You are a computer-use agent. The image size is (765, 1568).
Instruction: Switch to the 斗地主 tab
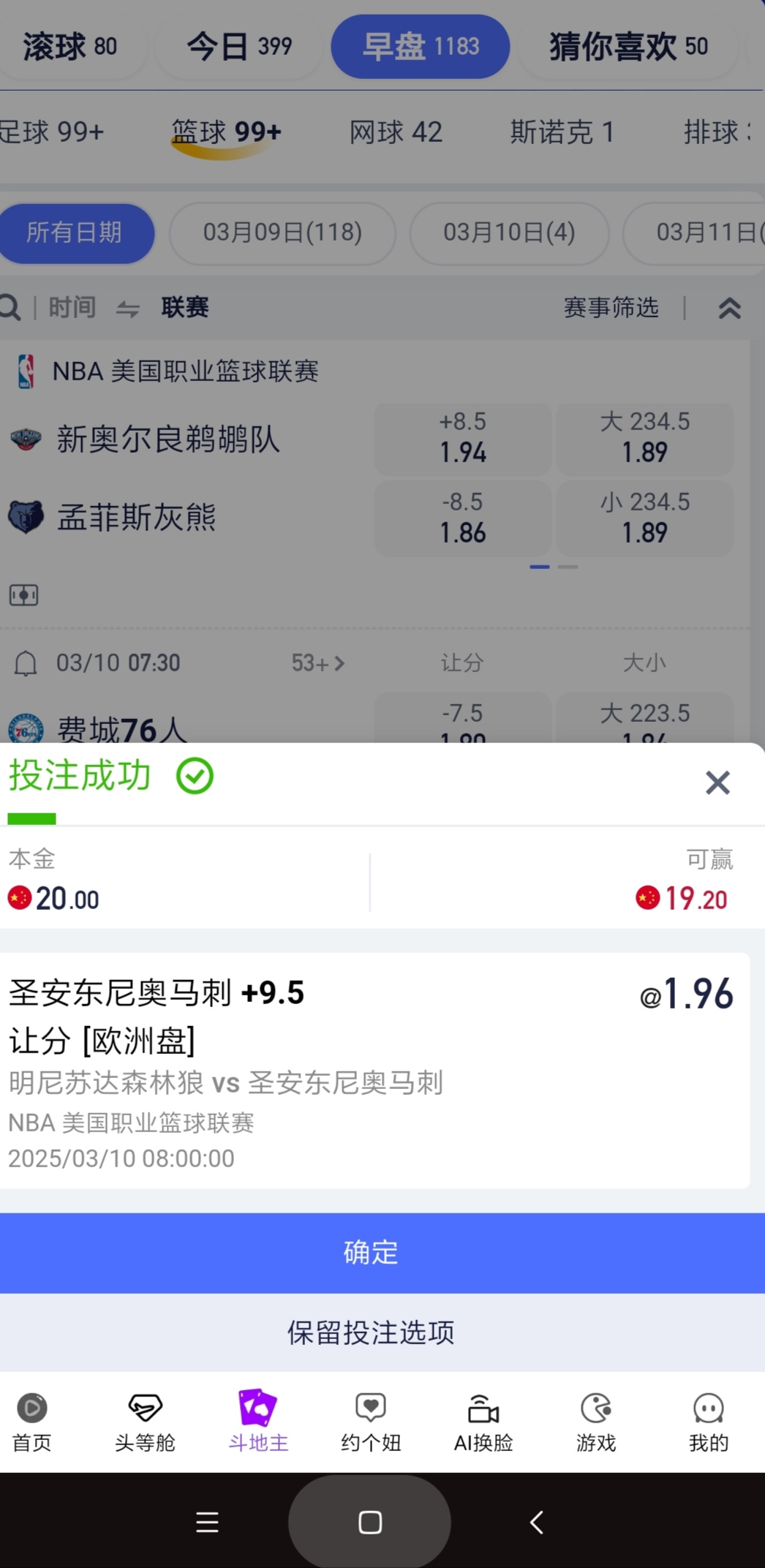coord(258,1421)
